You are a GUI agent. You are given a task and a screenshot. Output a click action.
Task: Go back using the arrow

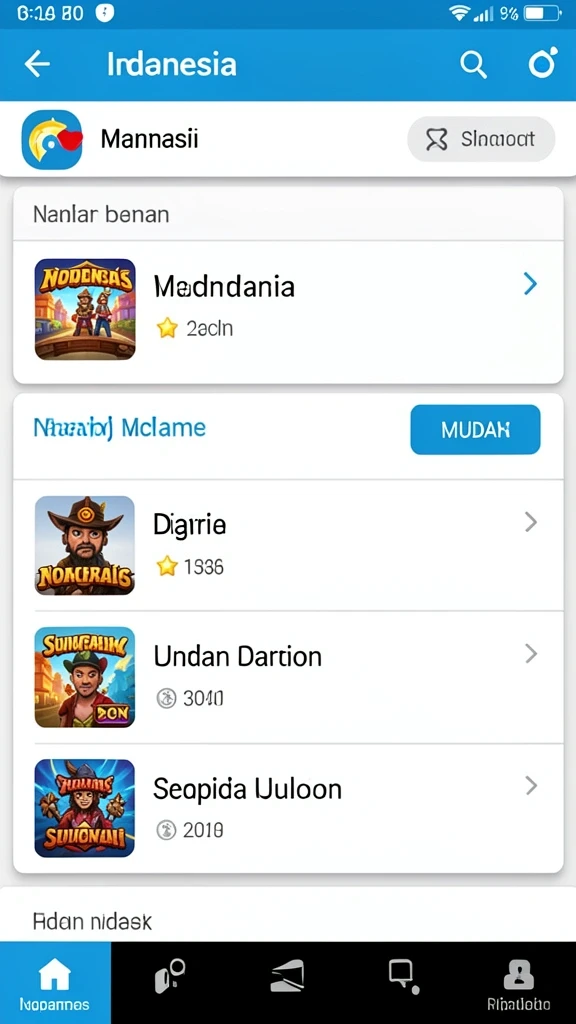[37, 64]
